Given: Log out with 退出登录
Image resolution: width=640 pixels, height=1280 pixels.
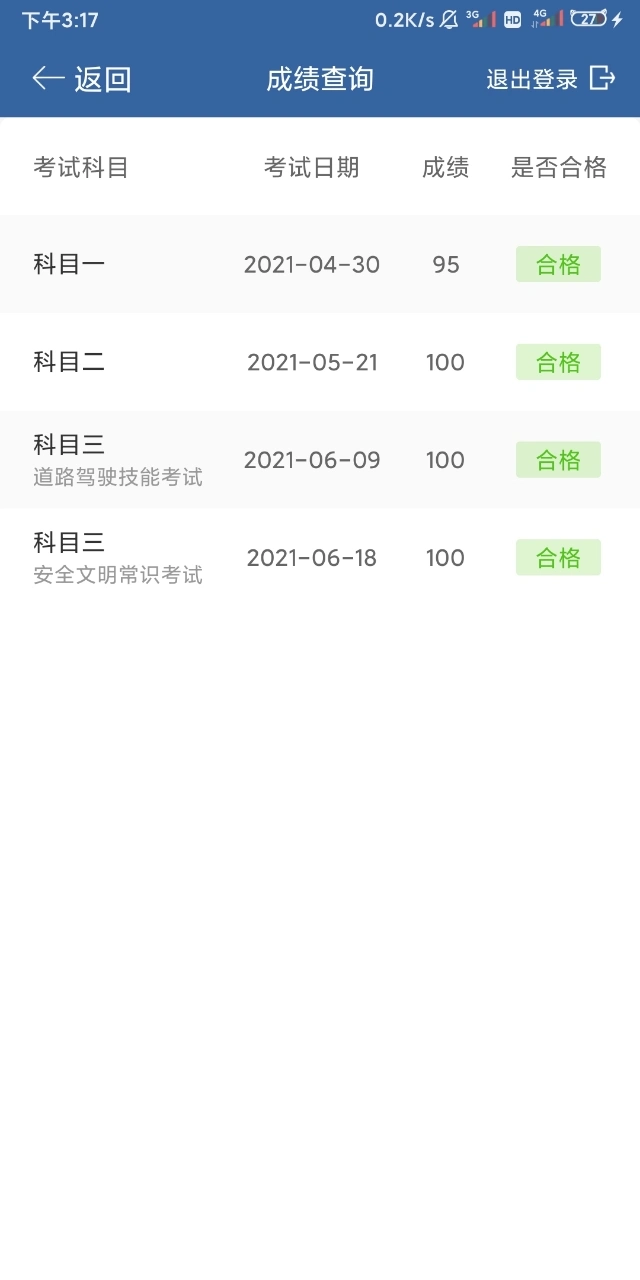Looking at the screenshot, I should 549,79.
